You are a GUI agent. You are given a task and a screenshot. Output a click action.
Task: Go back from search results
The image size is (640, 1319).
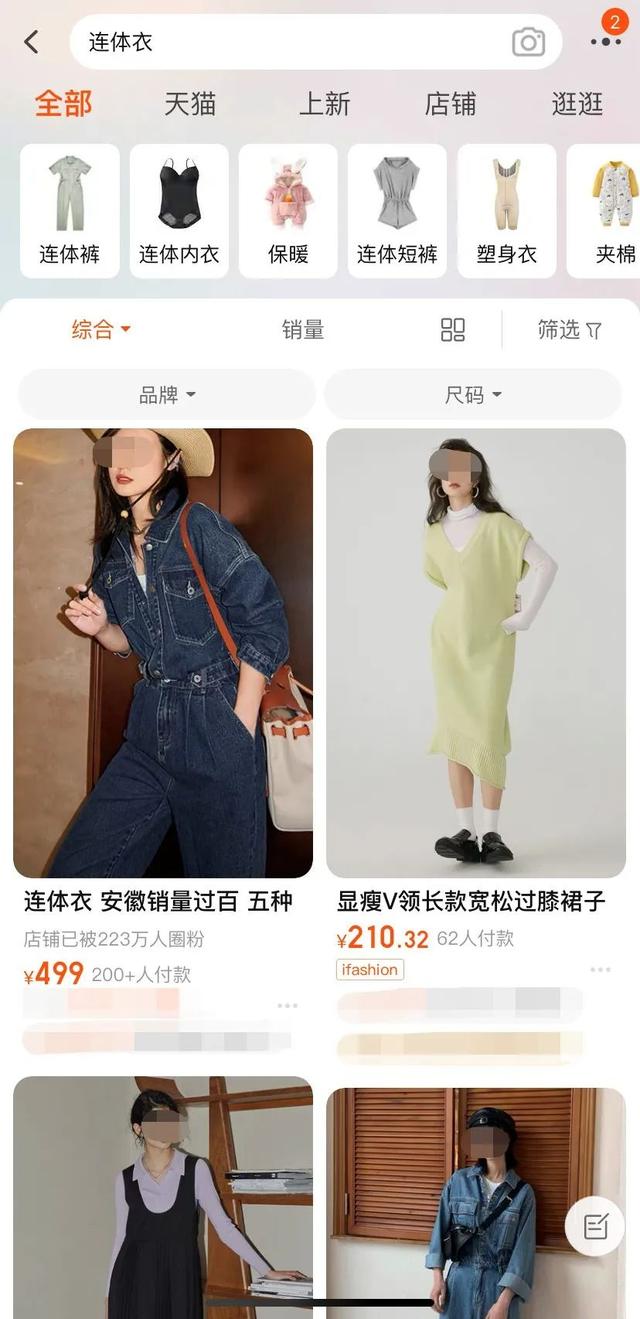(x=32, y=42)
